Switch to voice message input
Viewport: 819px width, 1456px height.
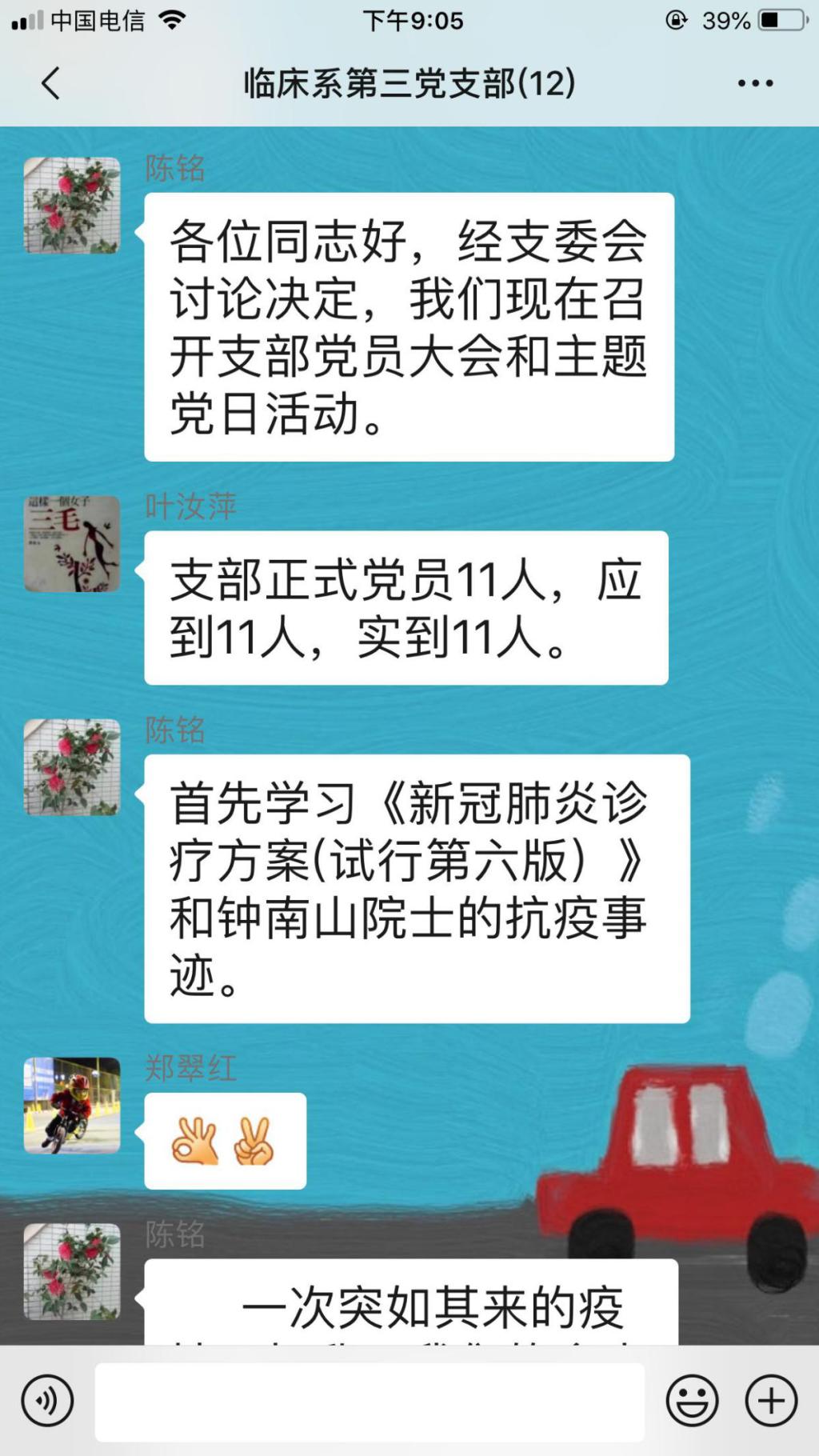pos(47,1401)
